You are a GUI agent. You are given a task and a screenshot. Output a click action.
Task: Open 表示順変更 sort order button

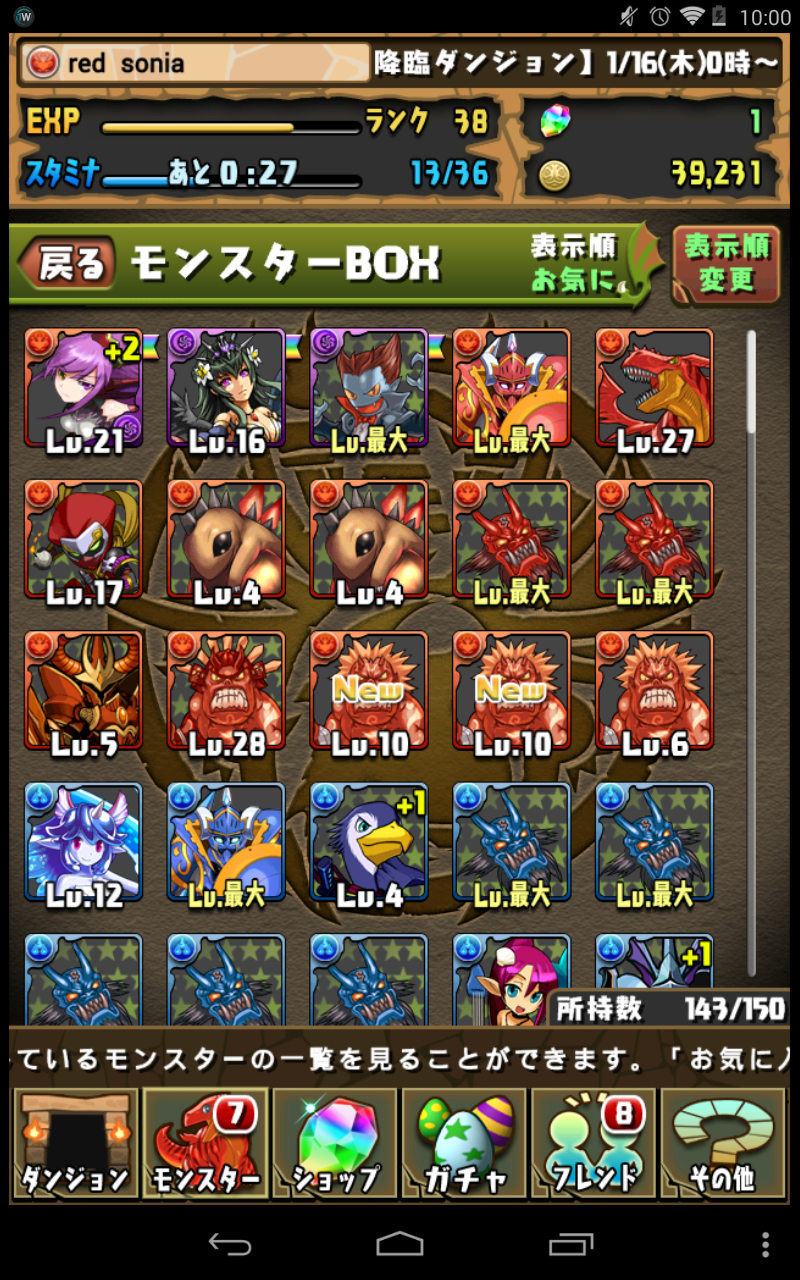click(726, 263)
